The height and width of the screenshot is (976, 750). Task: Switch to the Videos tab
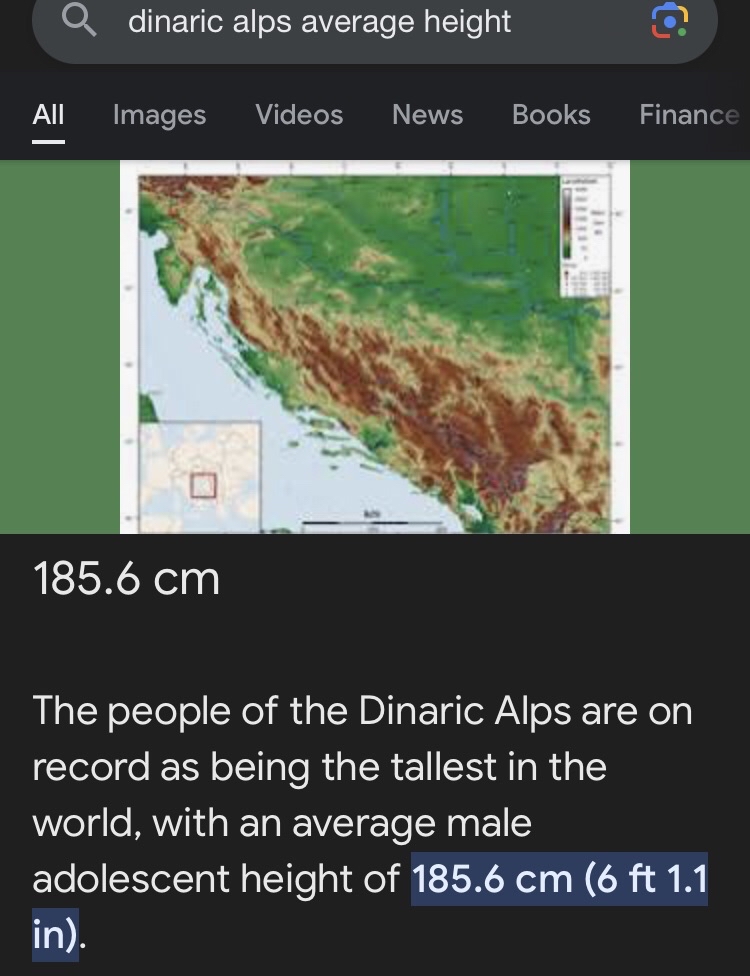click(x=299, y=115)
